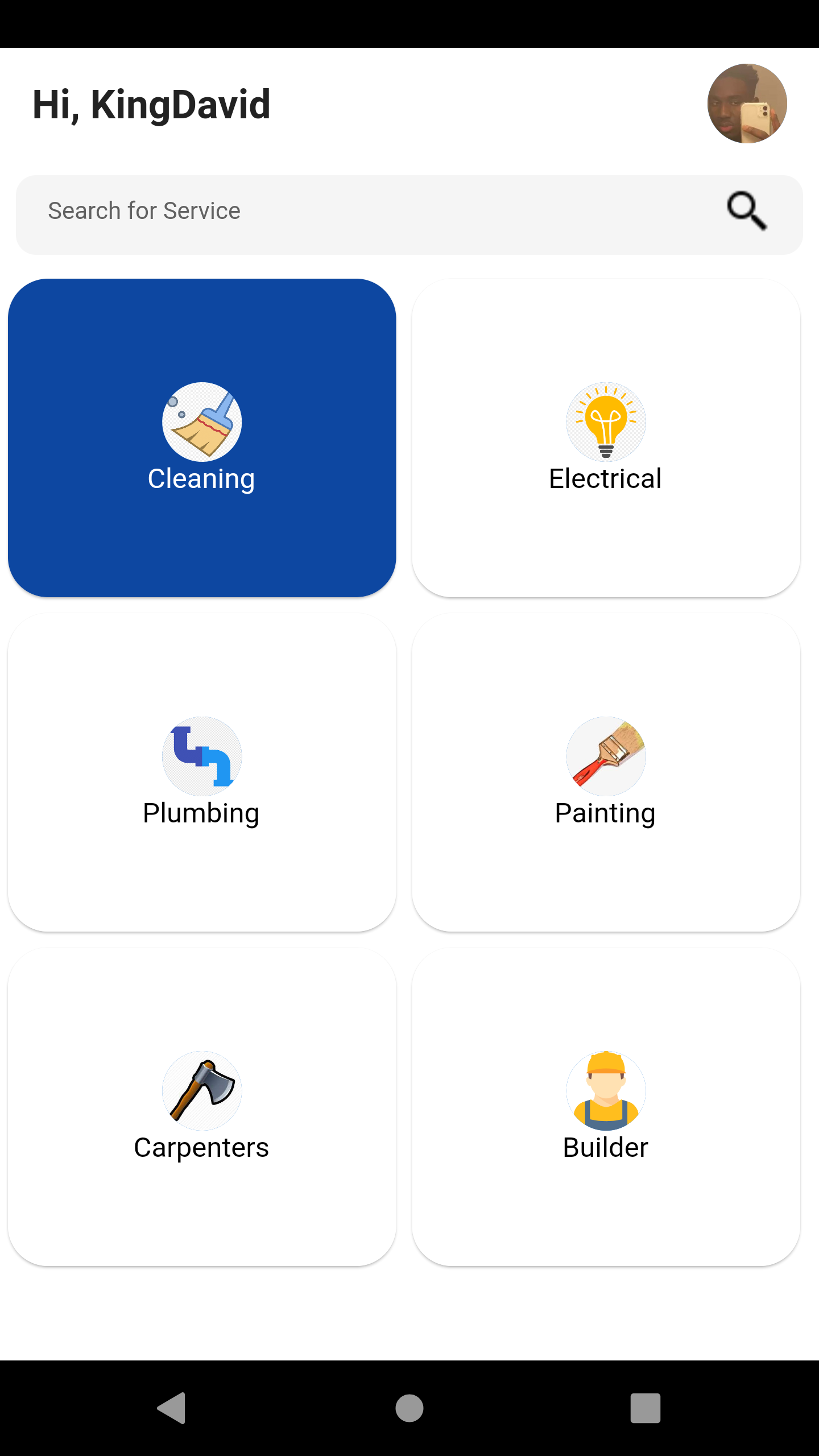Tap the Search for Service field
This screenshot has height=1456, width=819.
click(364, 212)
